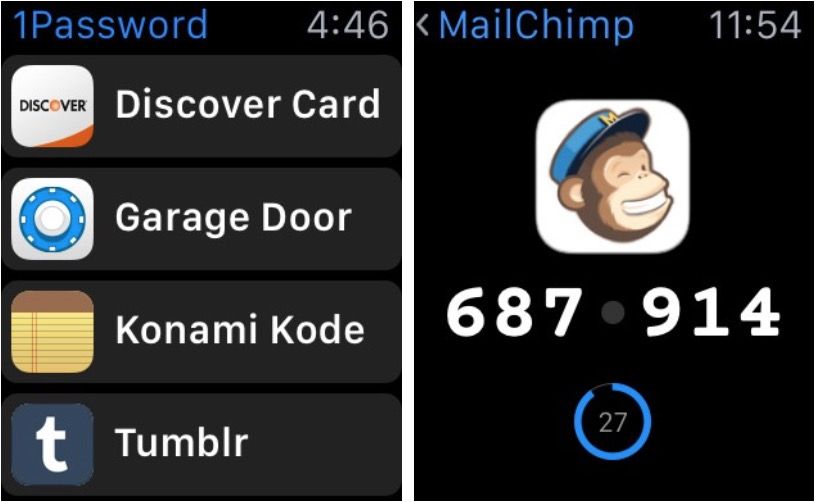816x502 pixels.
Task: Open the Discover Card item
Action: coord(200,105)
